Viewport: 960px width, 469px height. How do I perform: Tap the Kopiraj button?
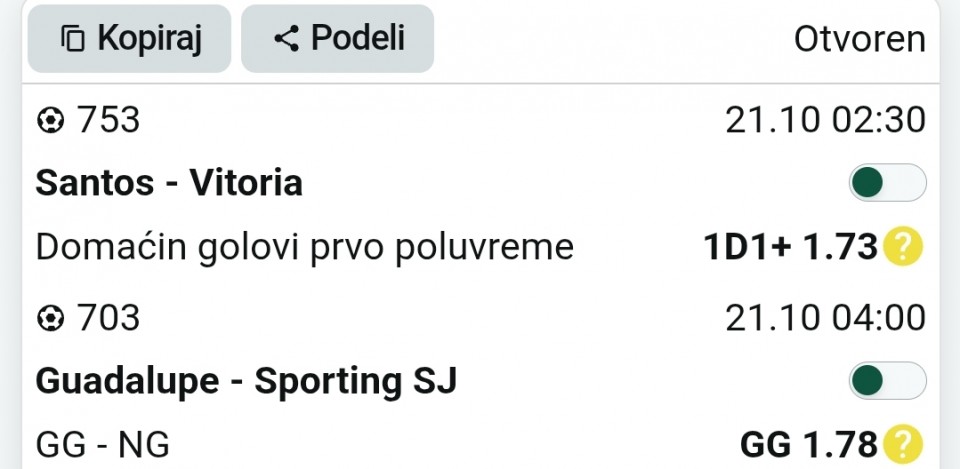[130, 39]
